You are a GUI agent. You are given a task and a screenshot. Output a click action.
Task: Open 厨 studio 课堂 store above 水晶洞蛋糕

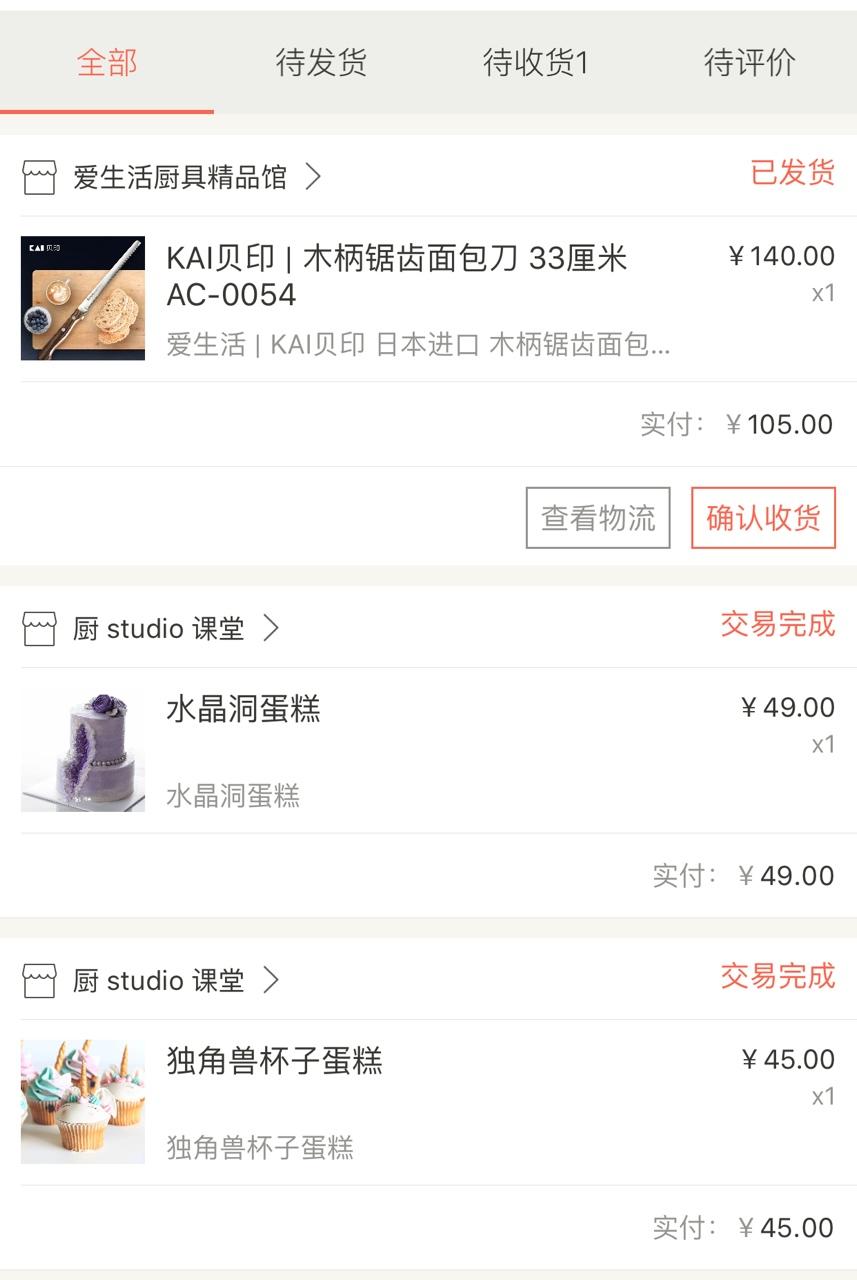click(x=158, y=629)
